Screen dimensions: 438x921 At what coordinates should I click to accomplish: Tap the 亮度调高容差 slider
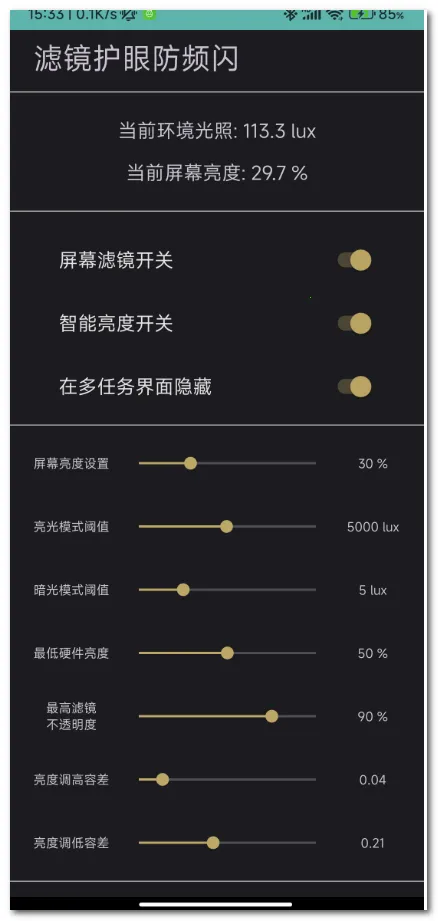[x=227, y=780]
